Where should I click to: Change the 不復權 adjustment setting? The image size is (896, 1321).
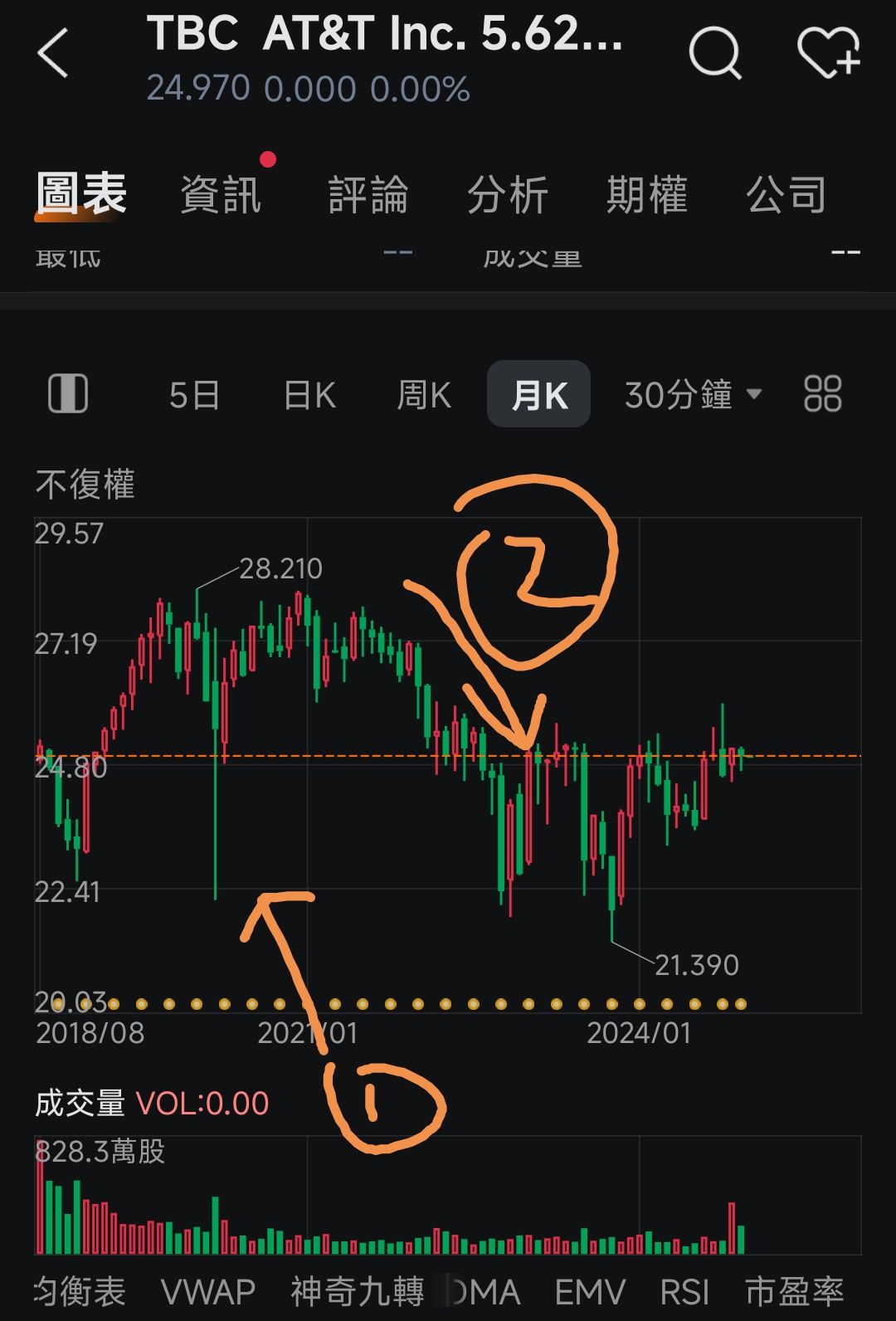(85, 485)
